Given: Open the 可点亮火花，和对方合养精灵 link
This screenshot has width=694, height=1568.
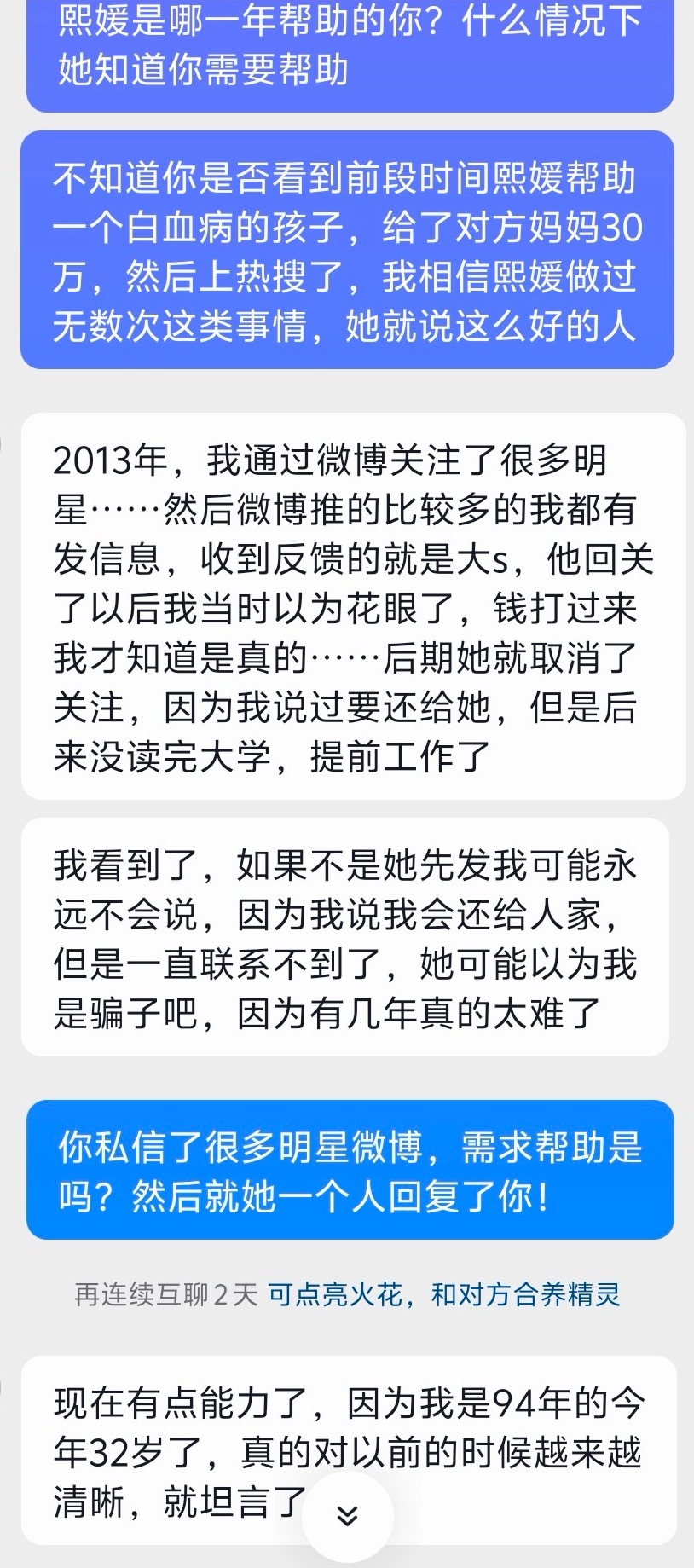Looking at the screenshot, I should 443,1295.
